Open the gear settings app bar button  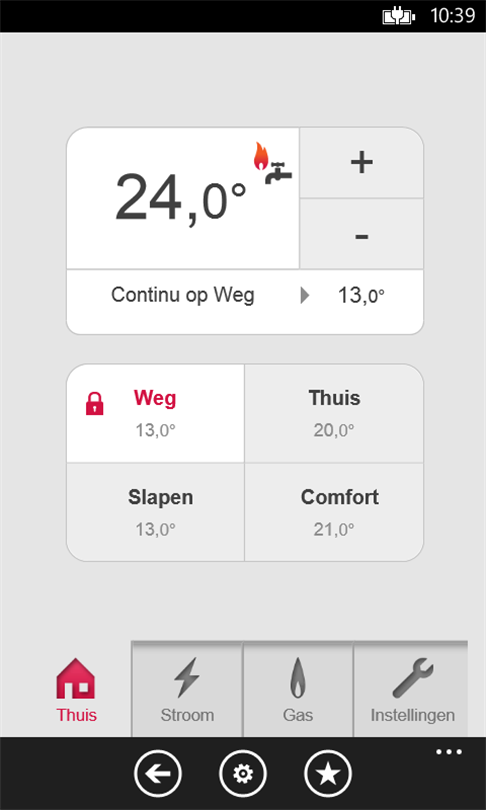(x=243, y=774)
